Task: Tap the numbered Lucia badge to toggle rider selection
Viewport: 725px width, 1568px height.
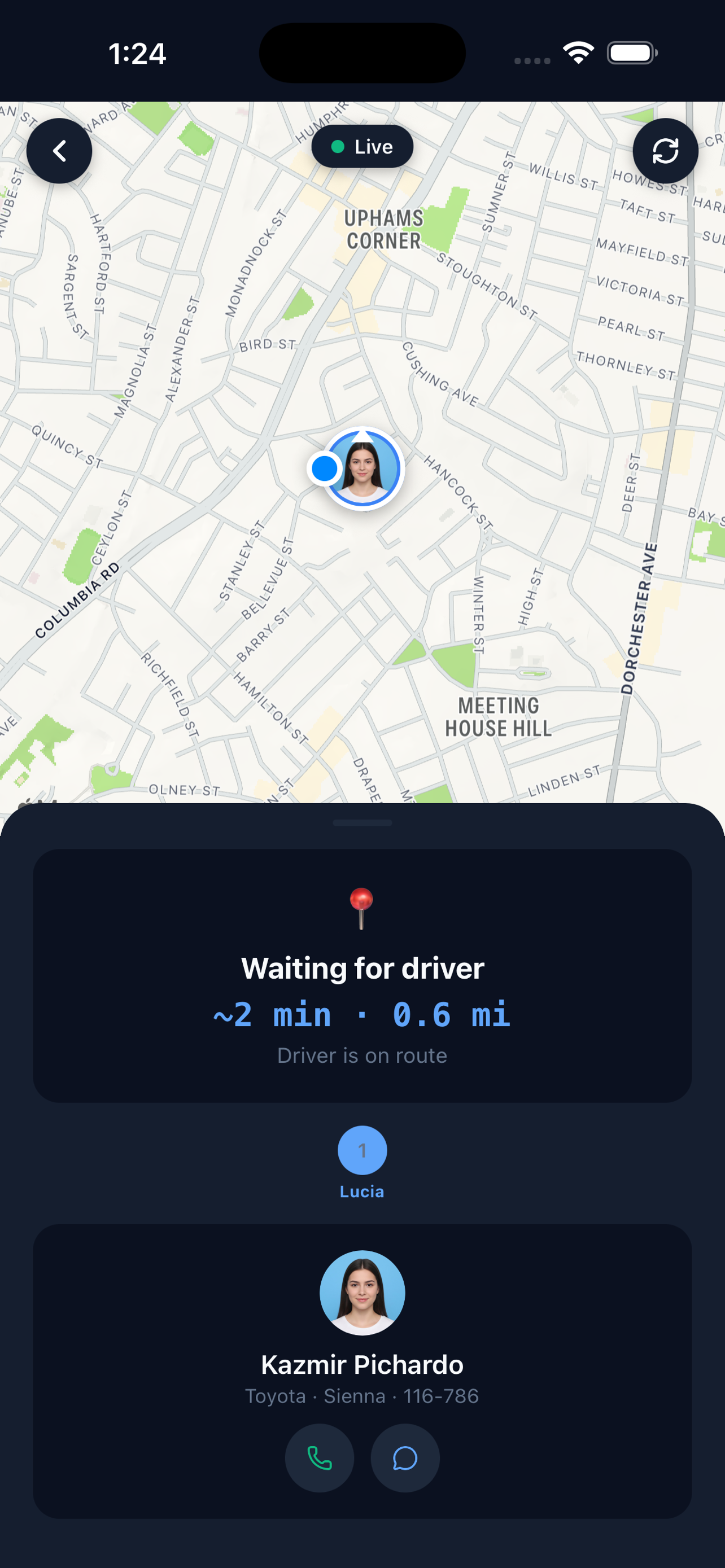Action: pyautogui.click(x=362, y=1149)
